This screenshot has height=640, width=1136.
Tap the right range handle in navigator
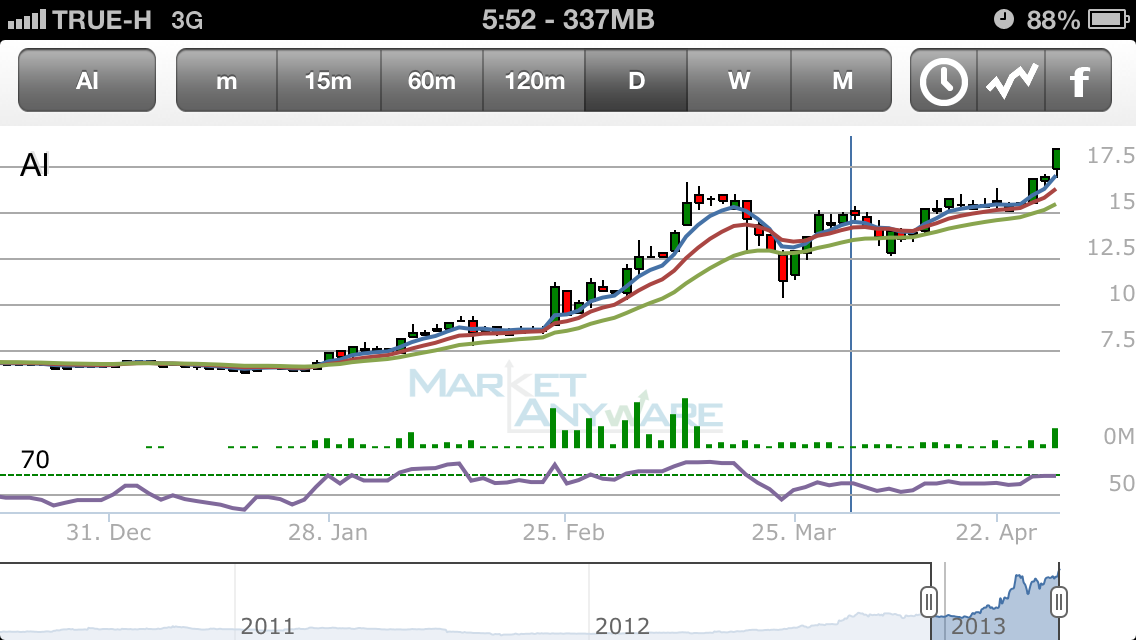pyautogui.click(x=1059, y=601)
